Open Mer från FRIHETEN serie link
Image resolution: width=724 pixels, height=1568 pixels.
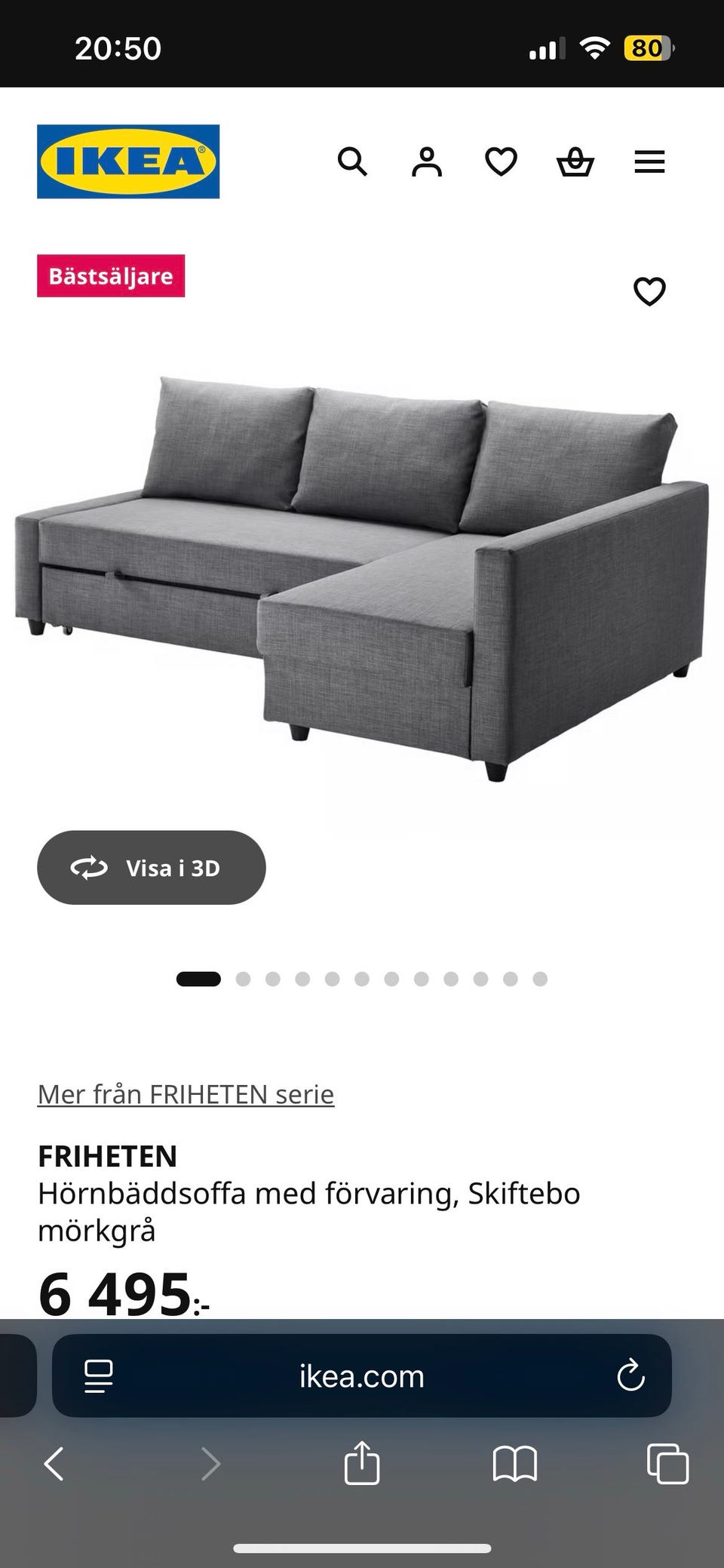pos(186,1093)
